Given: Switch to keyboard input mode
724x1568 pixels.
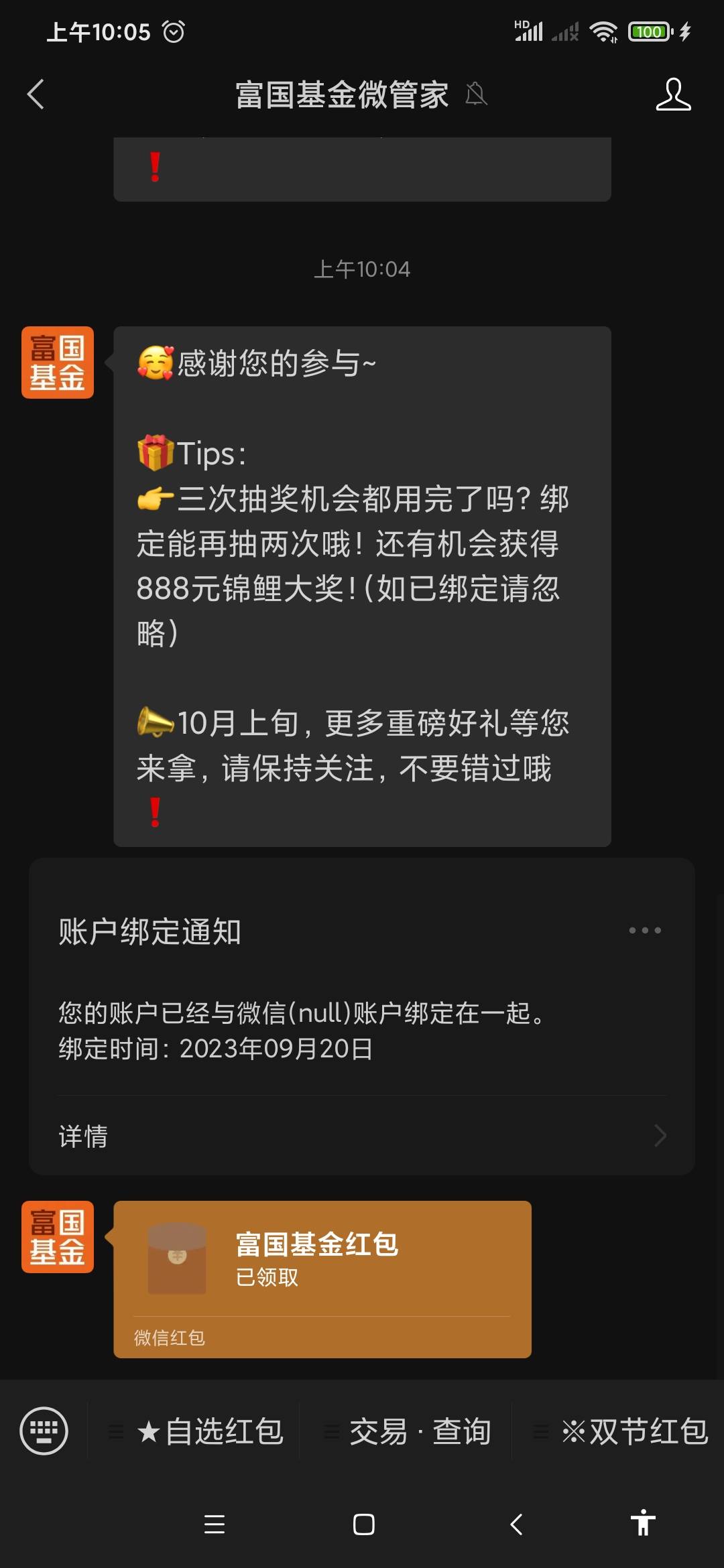Looking at the screenshot, I should (44, 1431).
